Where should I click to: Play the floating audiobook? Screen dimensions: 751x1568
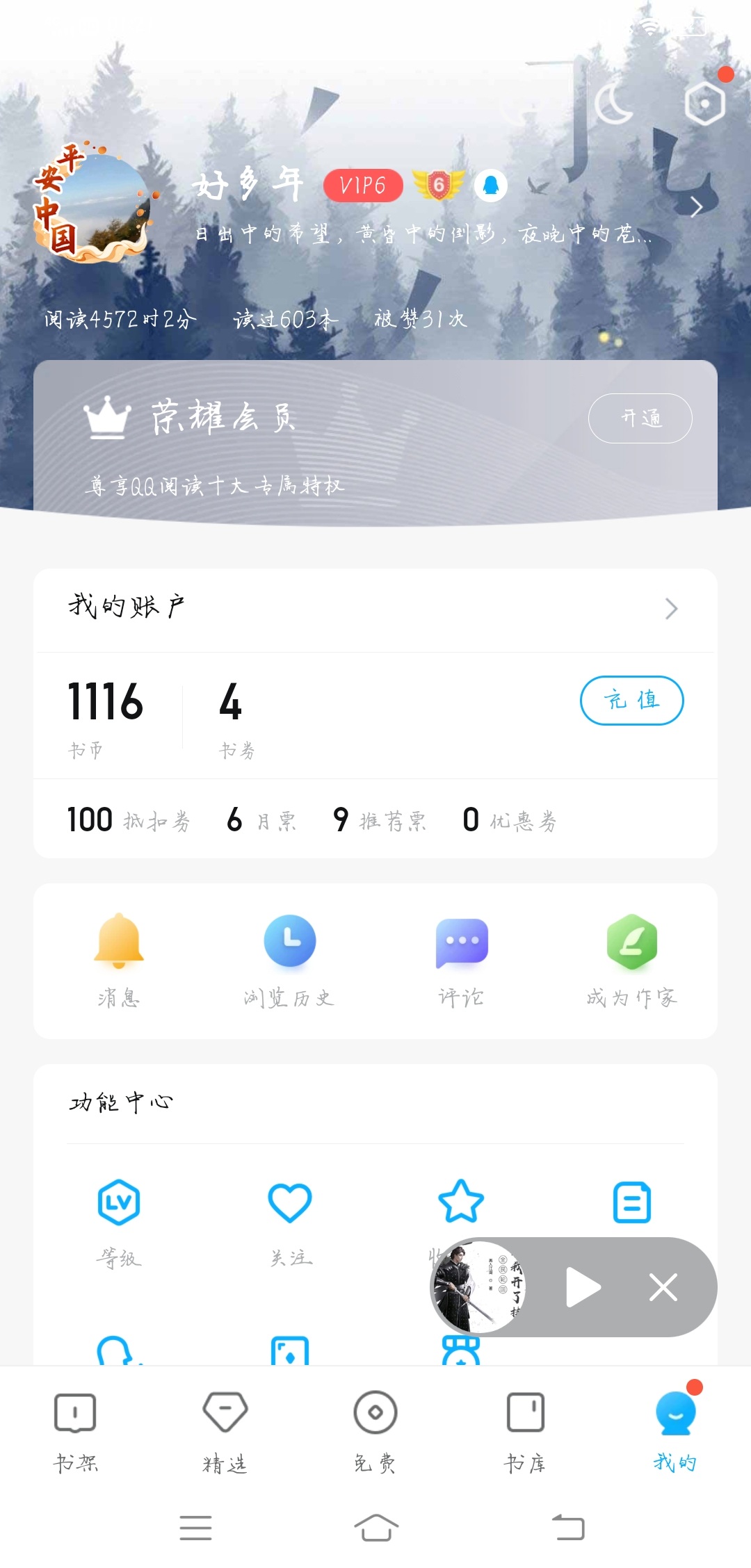(583, 1287)
